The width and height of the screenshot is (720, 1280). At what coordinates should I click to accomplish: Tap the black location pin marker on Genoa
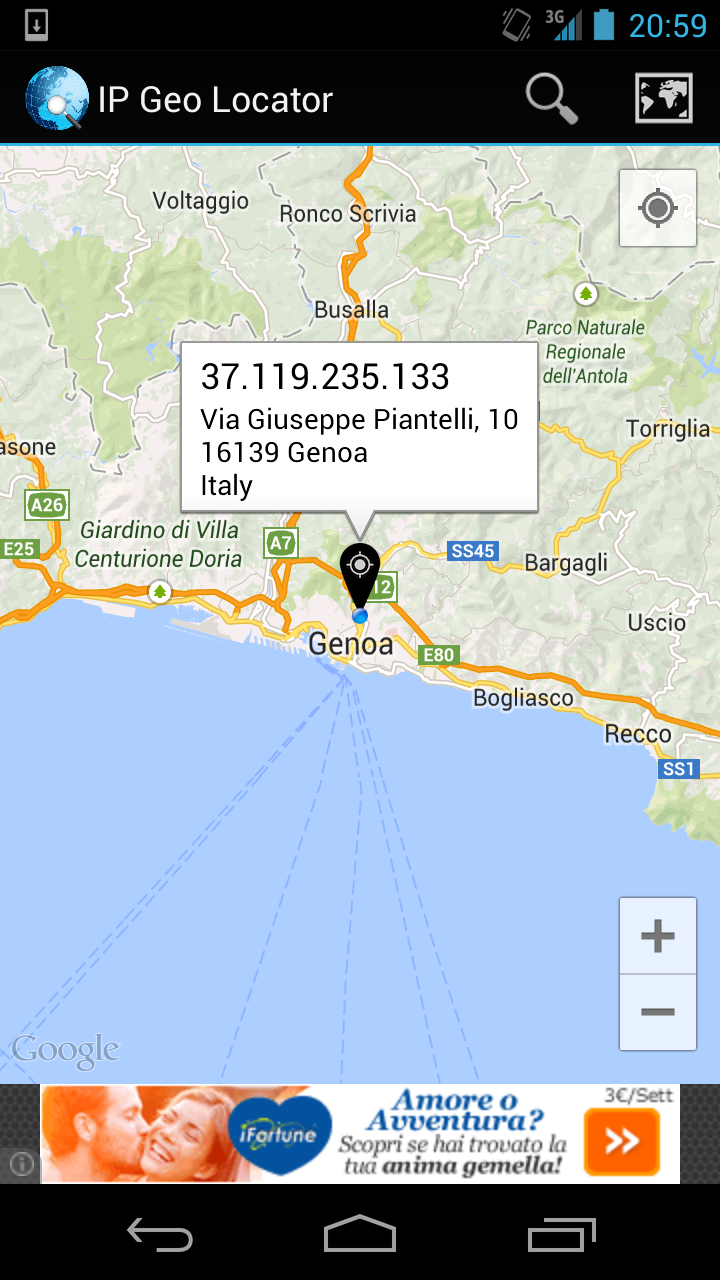[x=360, y=576]
